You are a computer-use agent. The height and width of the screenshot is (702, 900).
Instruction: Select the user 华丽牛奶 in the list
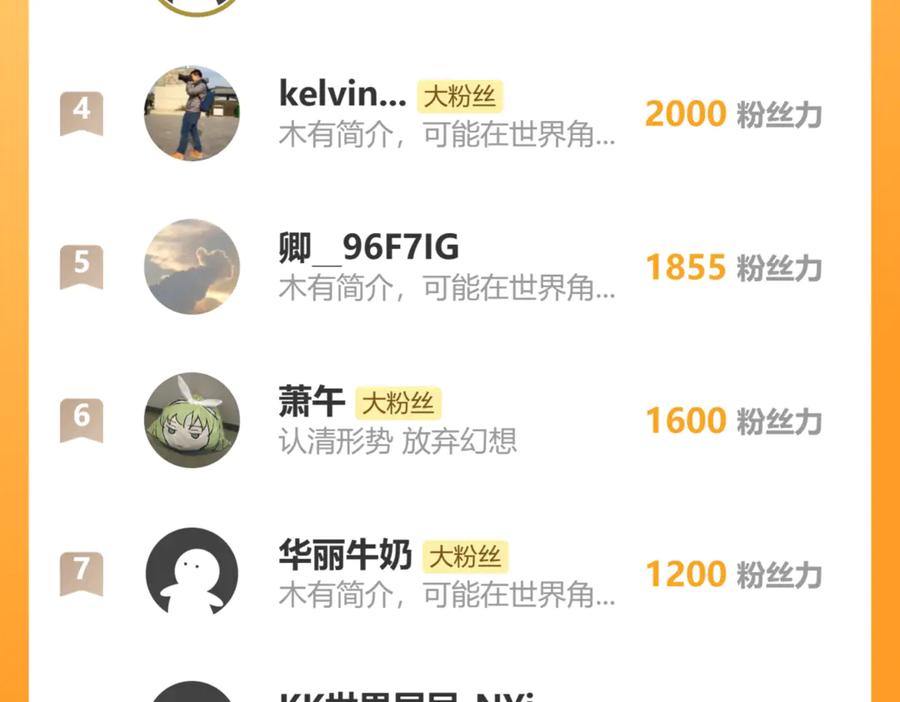(345, 555)
